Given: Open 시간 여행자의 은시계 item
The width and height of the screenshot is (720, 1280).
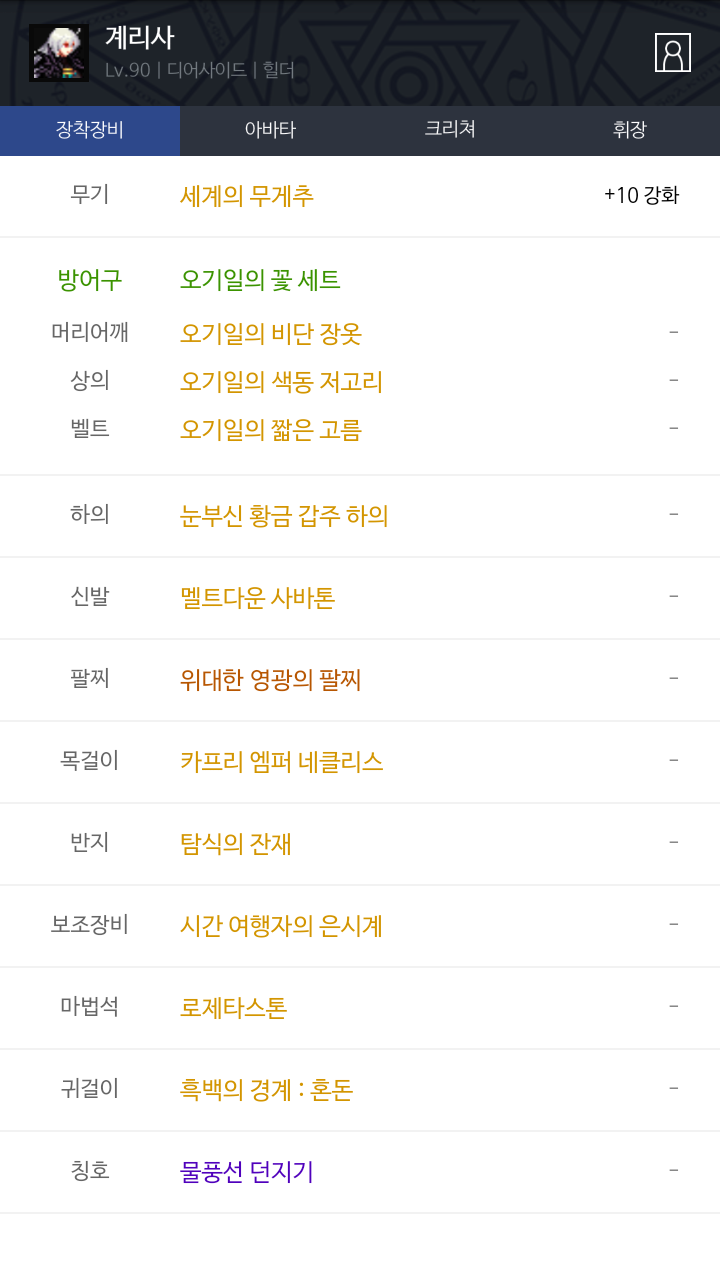Looking at the screenshot, I should click(281, 926).
